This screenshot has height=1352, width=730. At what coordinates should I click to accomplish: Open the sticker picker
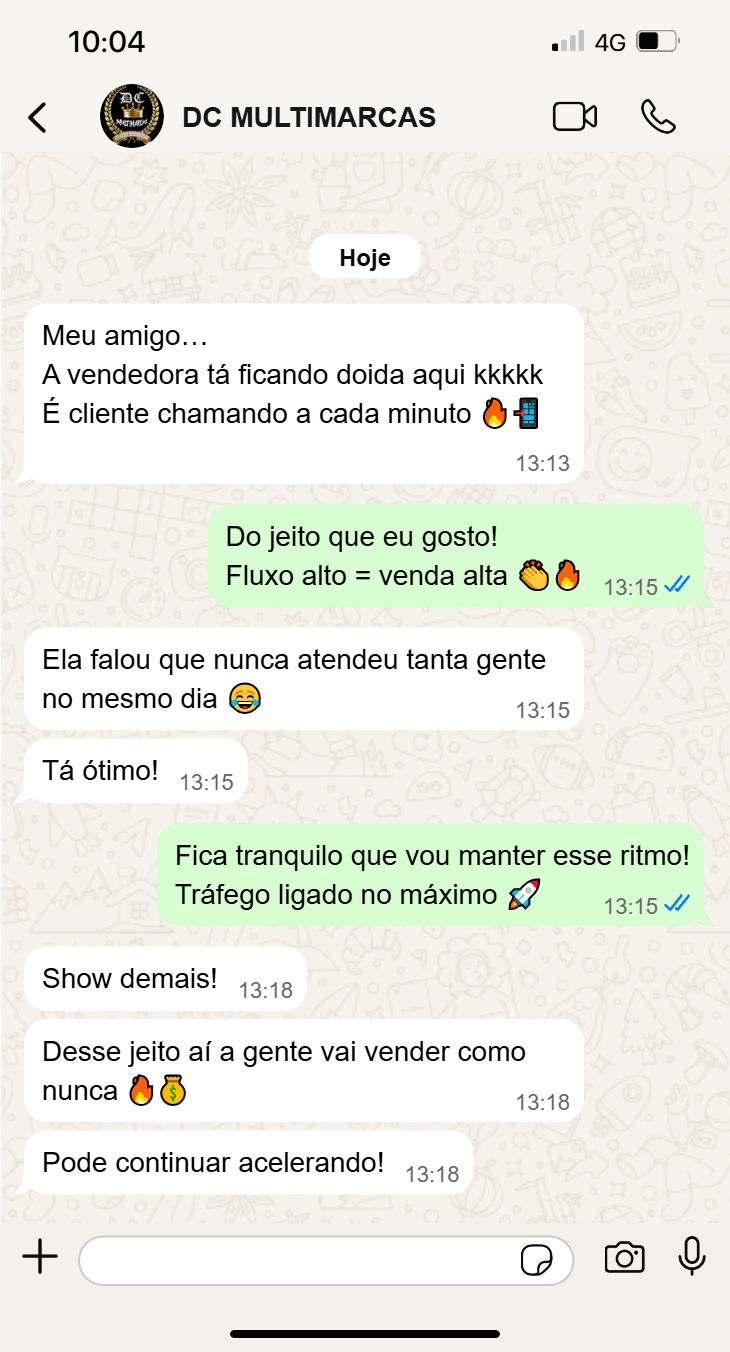tap(537, 1260)
